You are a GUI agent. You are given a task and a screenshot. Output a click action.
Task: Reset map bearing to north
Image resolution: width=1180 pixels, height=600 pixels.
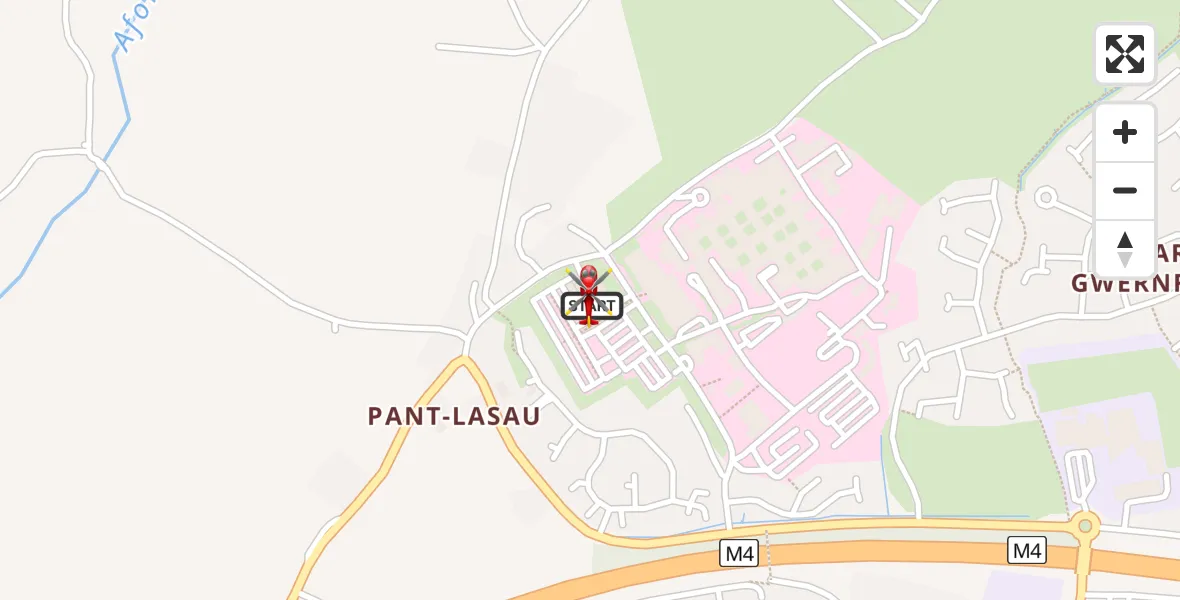1124,249
